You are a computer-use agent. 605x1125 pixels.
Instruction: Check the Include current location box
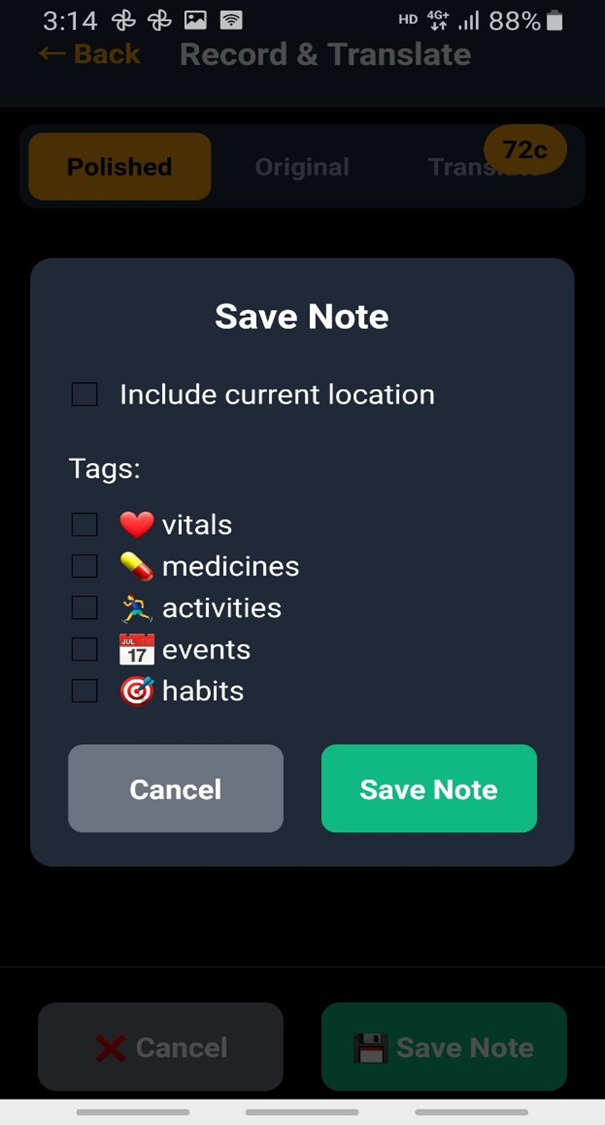85,395
